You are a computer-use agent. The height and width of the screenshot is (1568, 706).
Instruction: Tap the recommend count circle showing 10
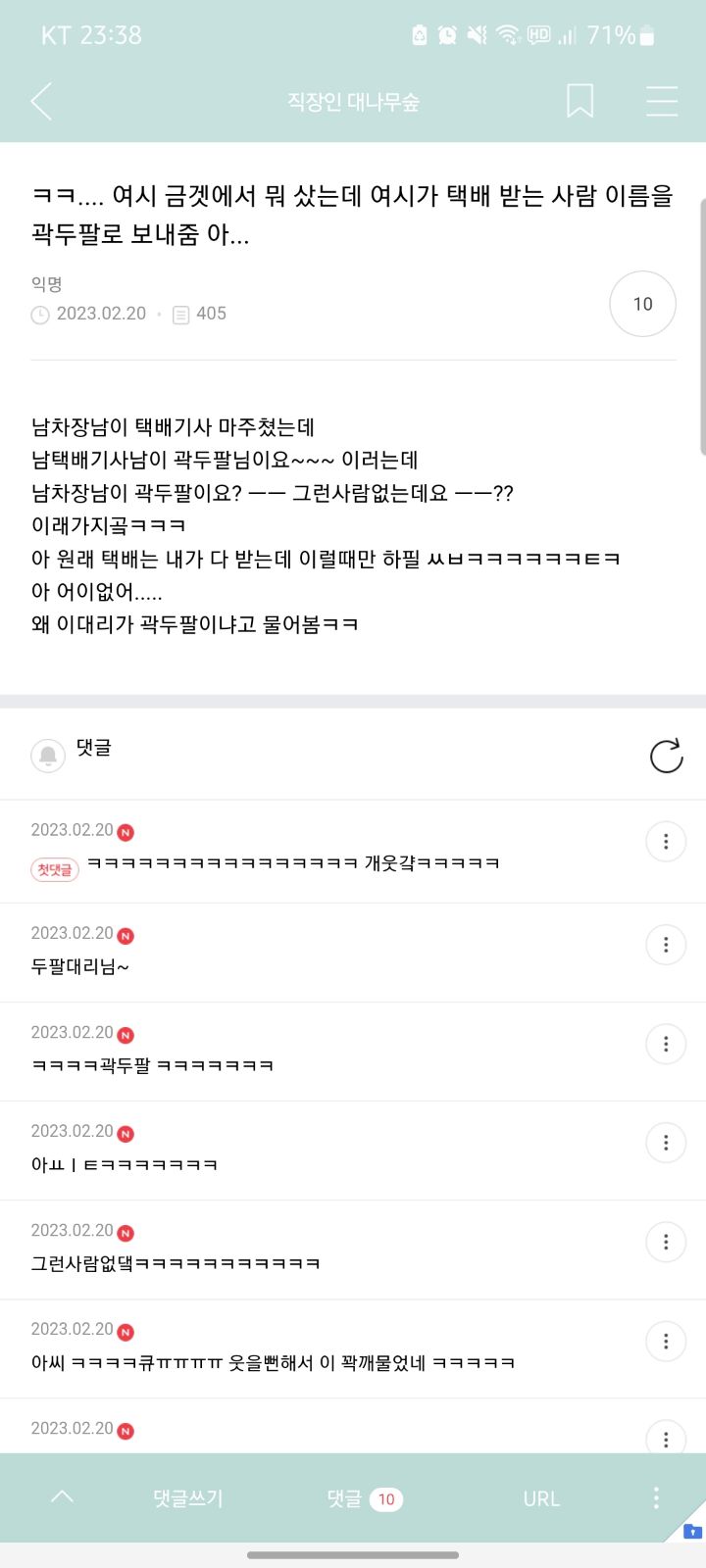point(642,304)
